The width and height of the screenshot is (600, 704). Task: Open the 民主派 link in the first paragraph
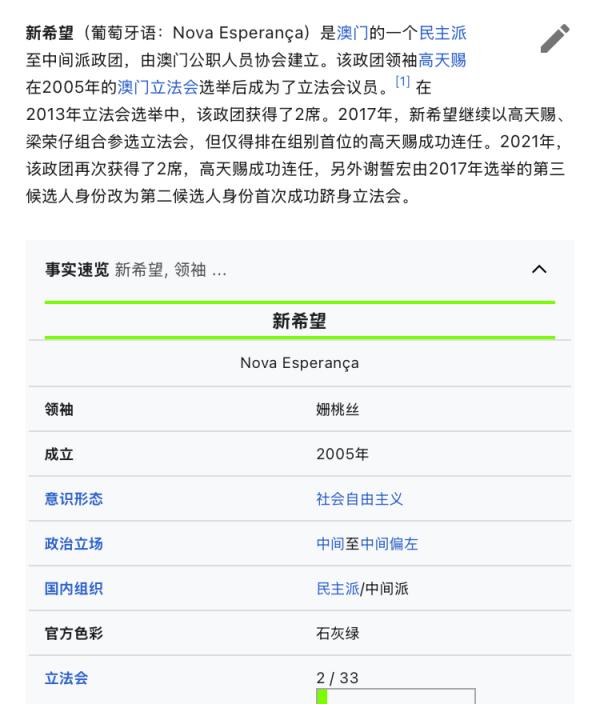(x=442, y=34)
